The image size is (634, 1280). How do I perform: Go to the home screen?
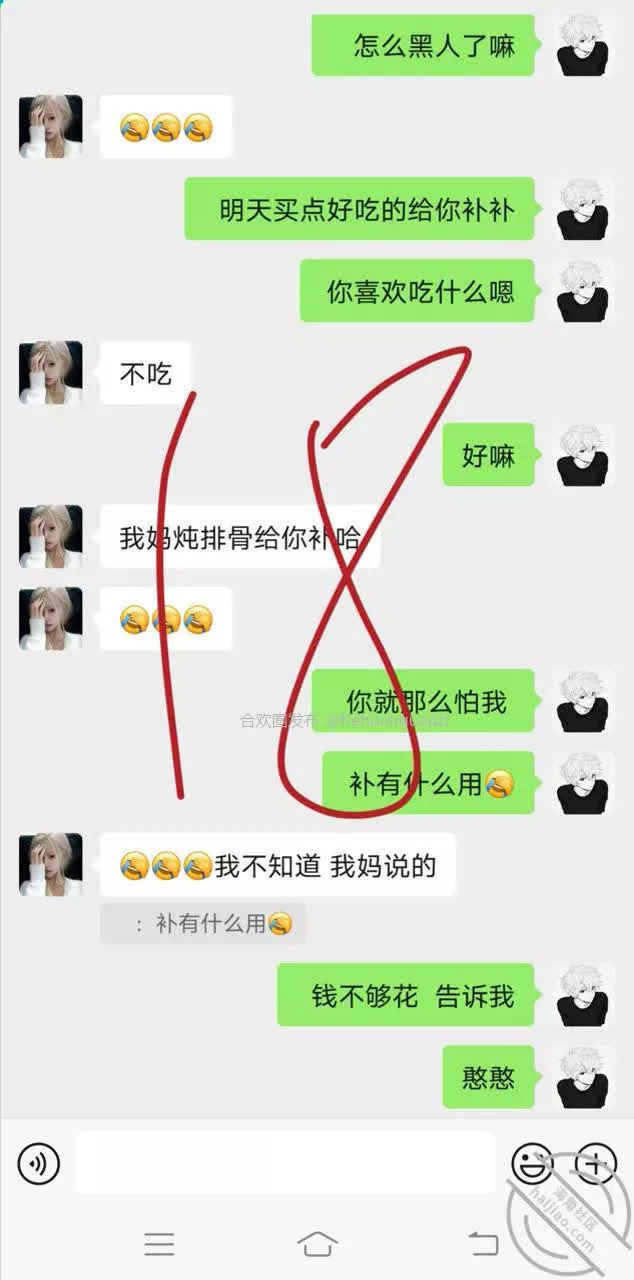tap(317, 1244)
